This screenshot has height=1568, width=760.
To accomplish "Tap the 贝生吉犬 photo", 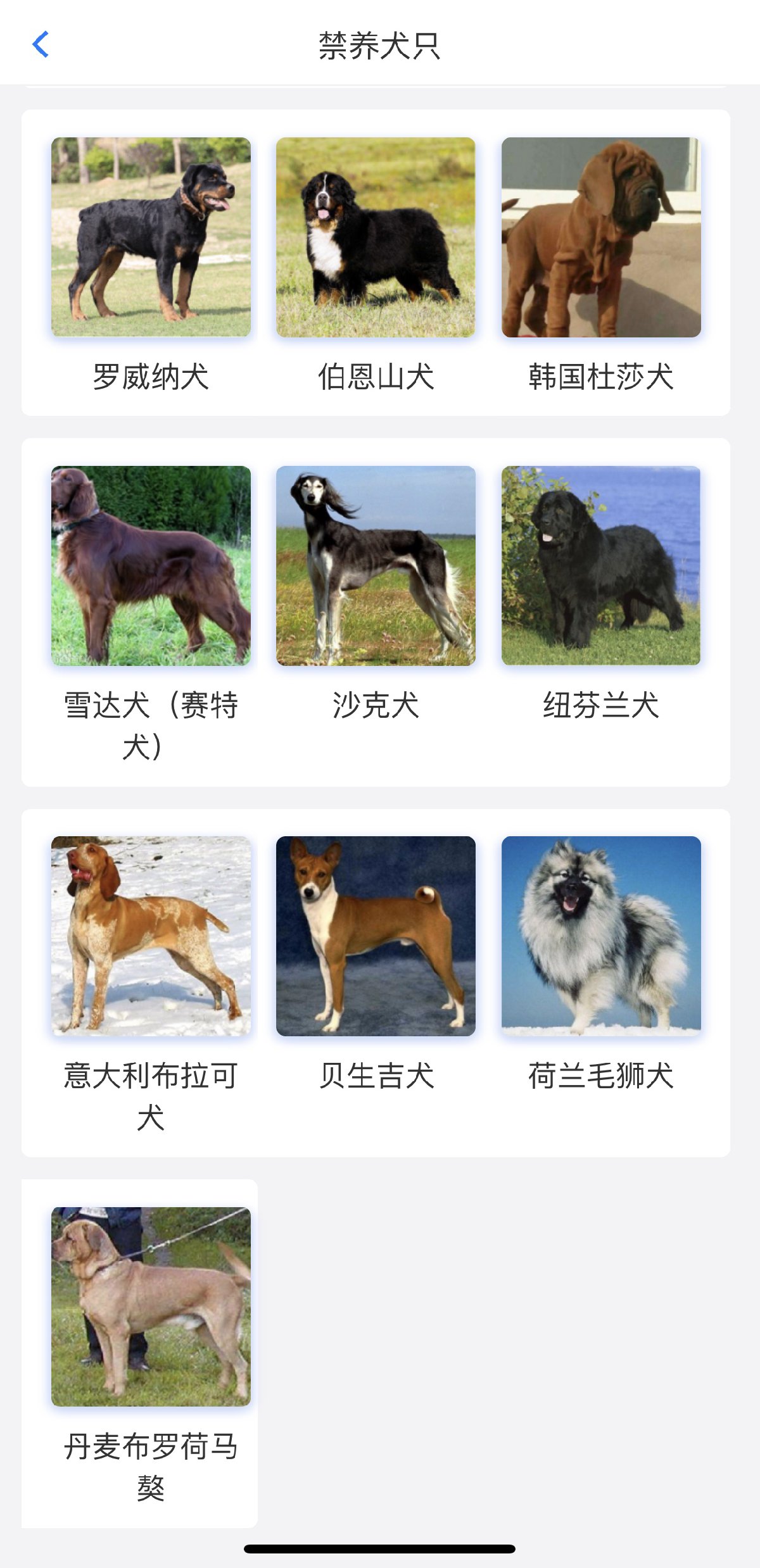I will coord(376,936).
